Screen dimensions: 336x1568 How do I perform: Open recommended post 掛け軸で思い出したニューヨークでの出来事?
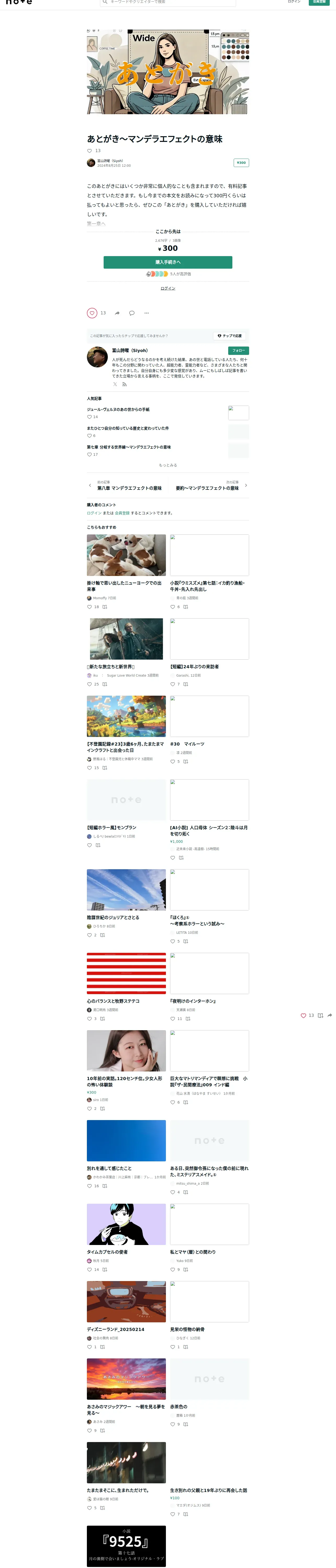pos(124,586)
